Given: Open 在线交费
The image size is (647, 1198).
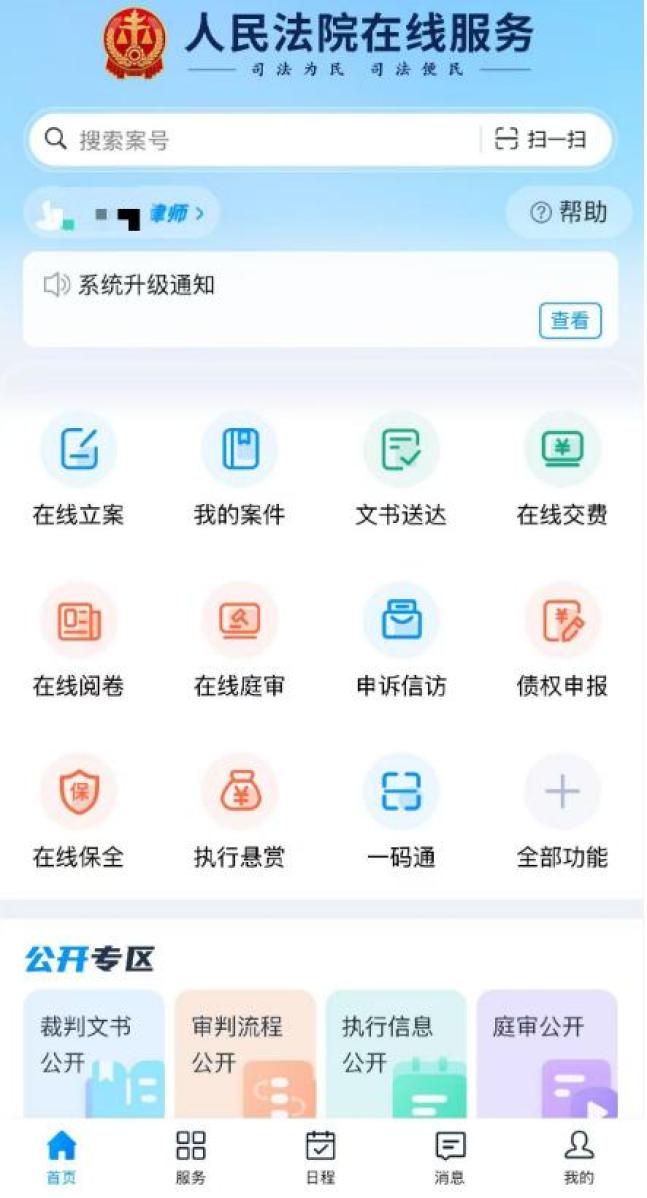Looking at the screenshot, I should click(562, 468).
